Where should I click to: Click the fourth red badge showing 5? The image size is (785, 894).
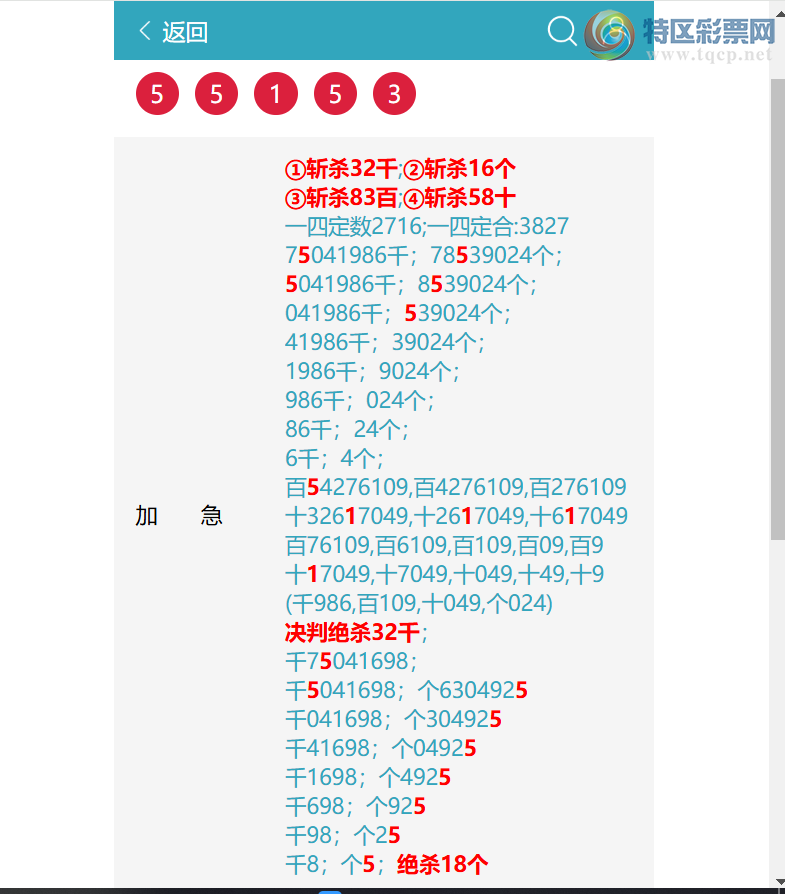(335, 93)
